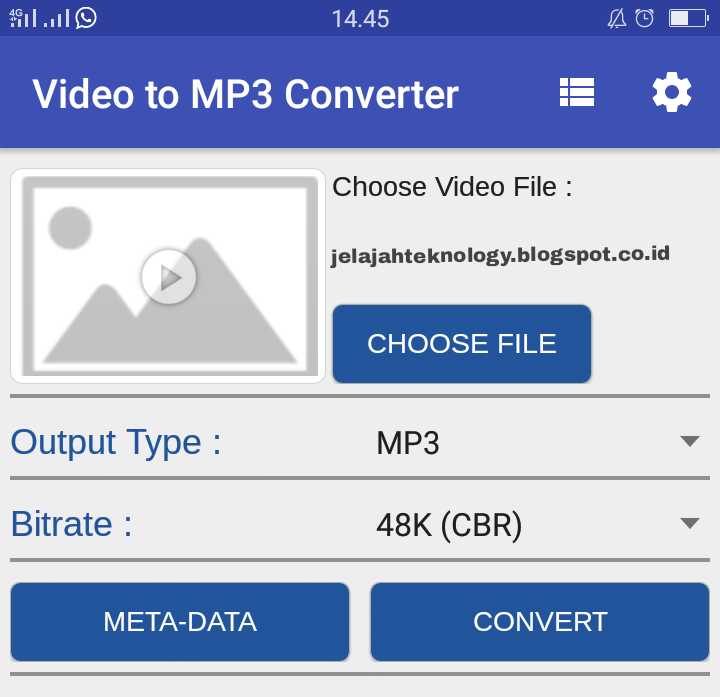Open the Meta-Data editor
The width and height of the screenshot is (720, 697).
click(180, 622)
